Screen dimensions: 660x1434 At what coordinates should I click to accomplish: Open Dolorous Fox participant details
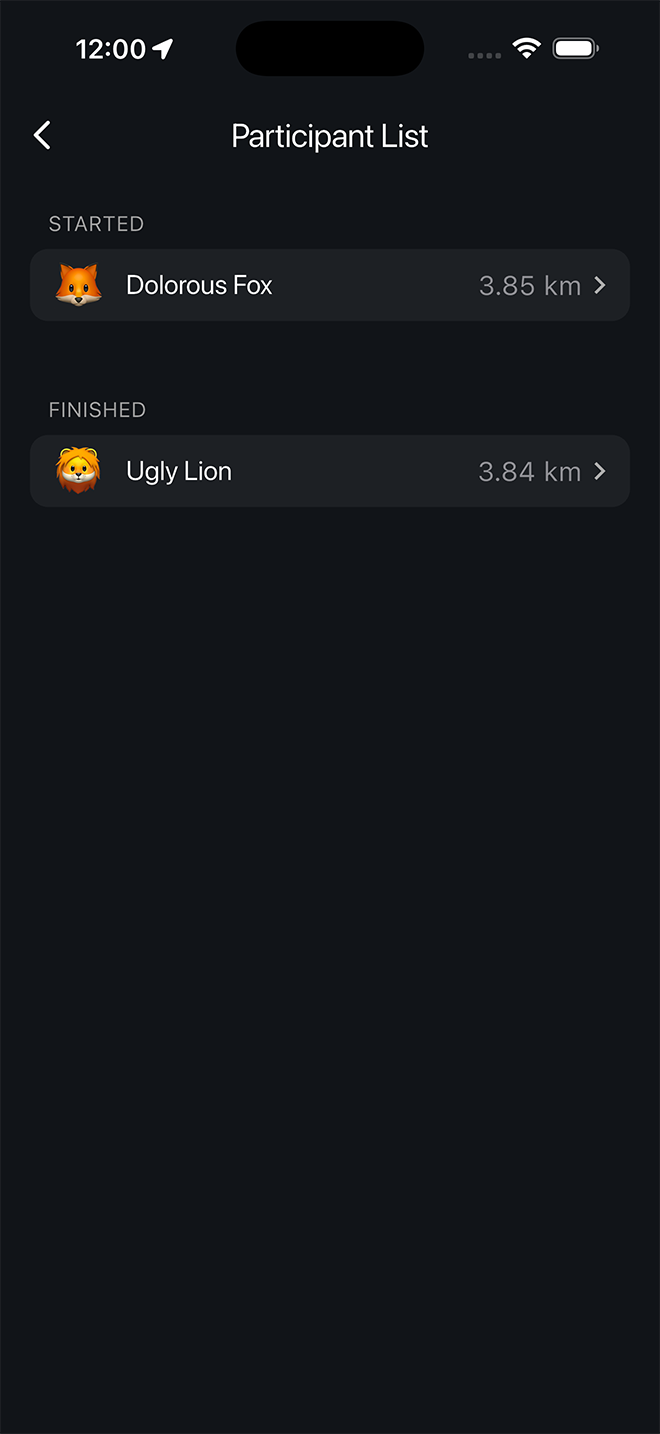[330, 285]
